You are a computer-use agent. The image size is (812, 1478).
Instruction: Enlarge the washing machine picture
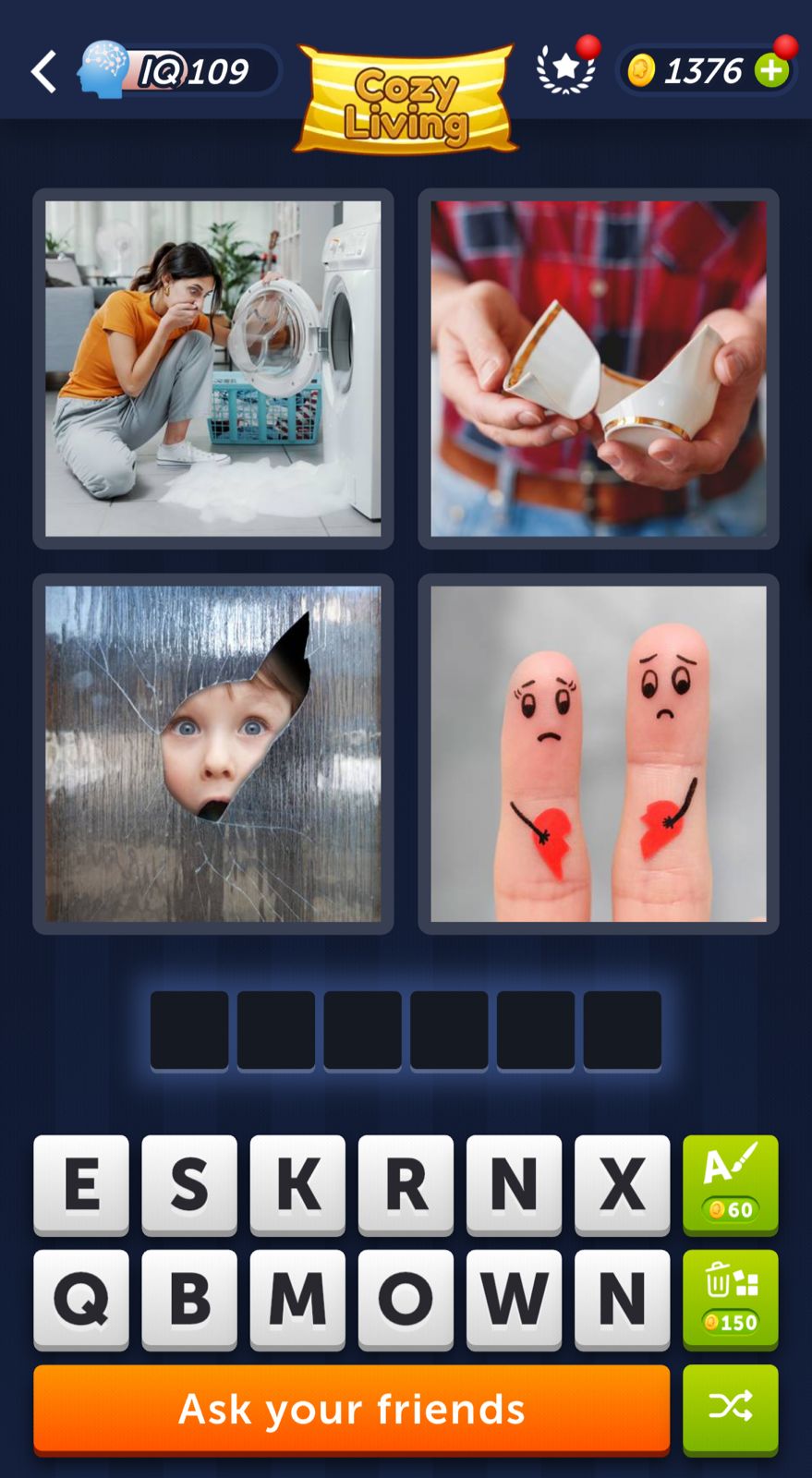point(212,369)
